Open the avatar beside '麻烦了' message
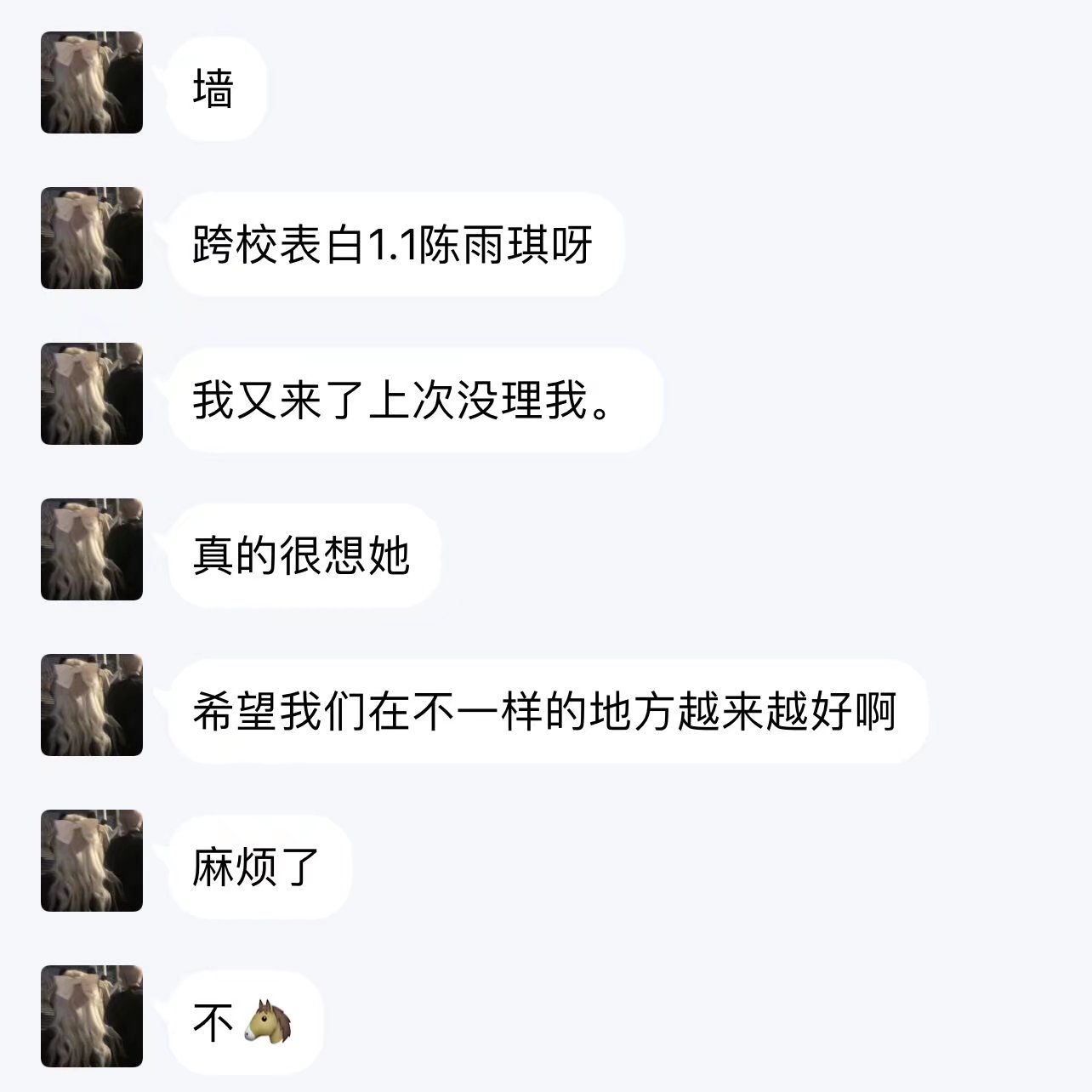Image resolution: width=1092 pixels, height=1092 pixels. click(92, 861)
